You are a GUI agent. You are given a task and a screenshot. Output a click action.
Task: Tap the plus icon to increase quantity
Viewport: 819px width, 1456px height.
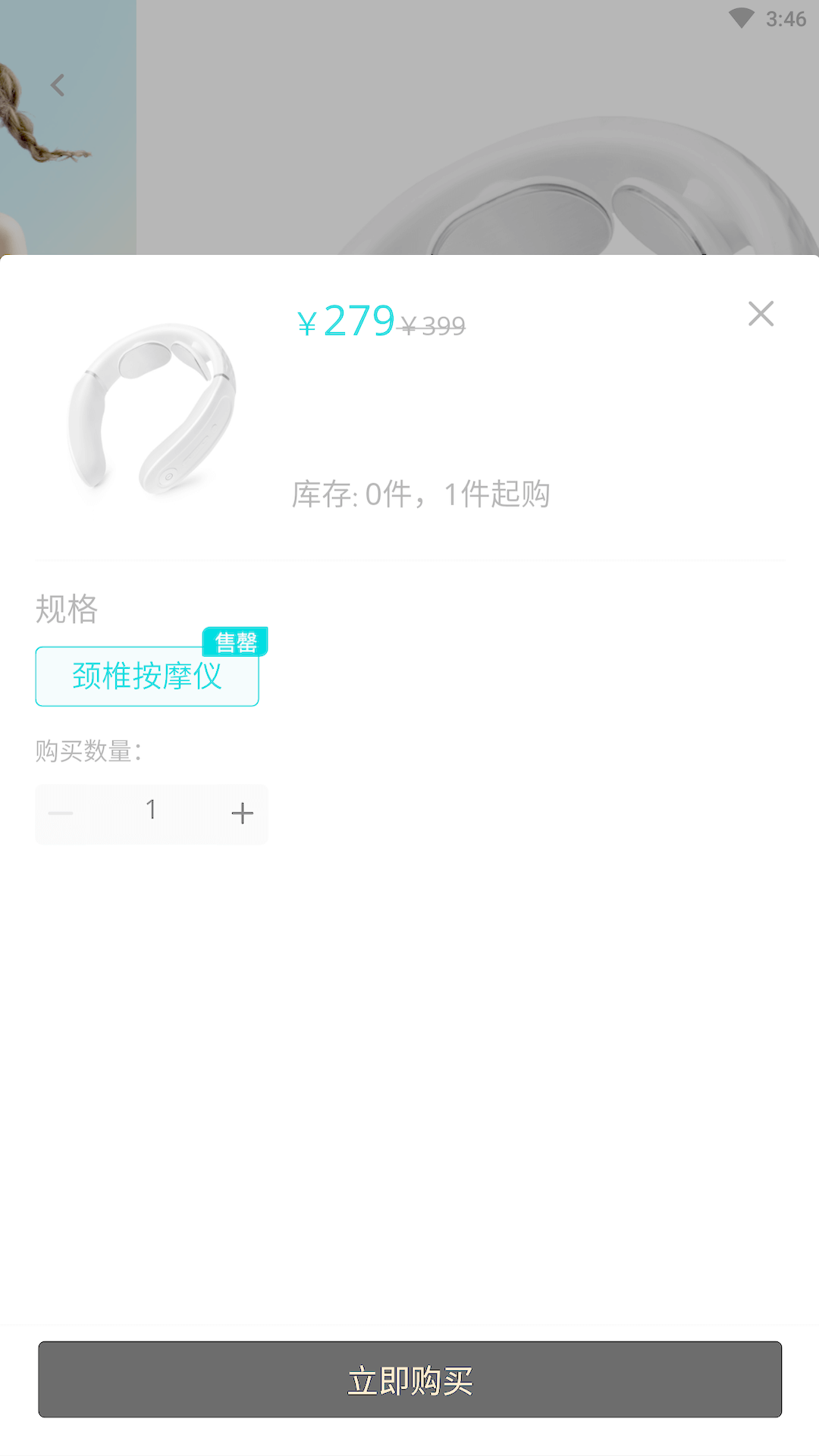242,813
